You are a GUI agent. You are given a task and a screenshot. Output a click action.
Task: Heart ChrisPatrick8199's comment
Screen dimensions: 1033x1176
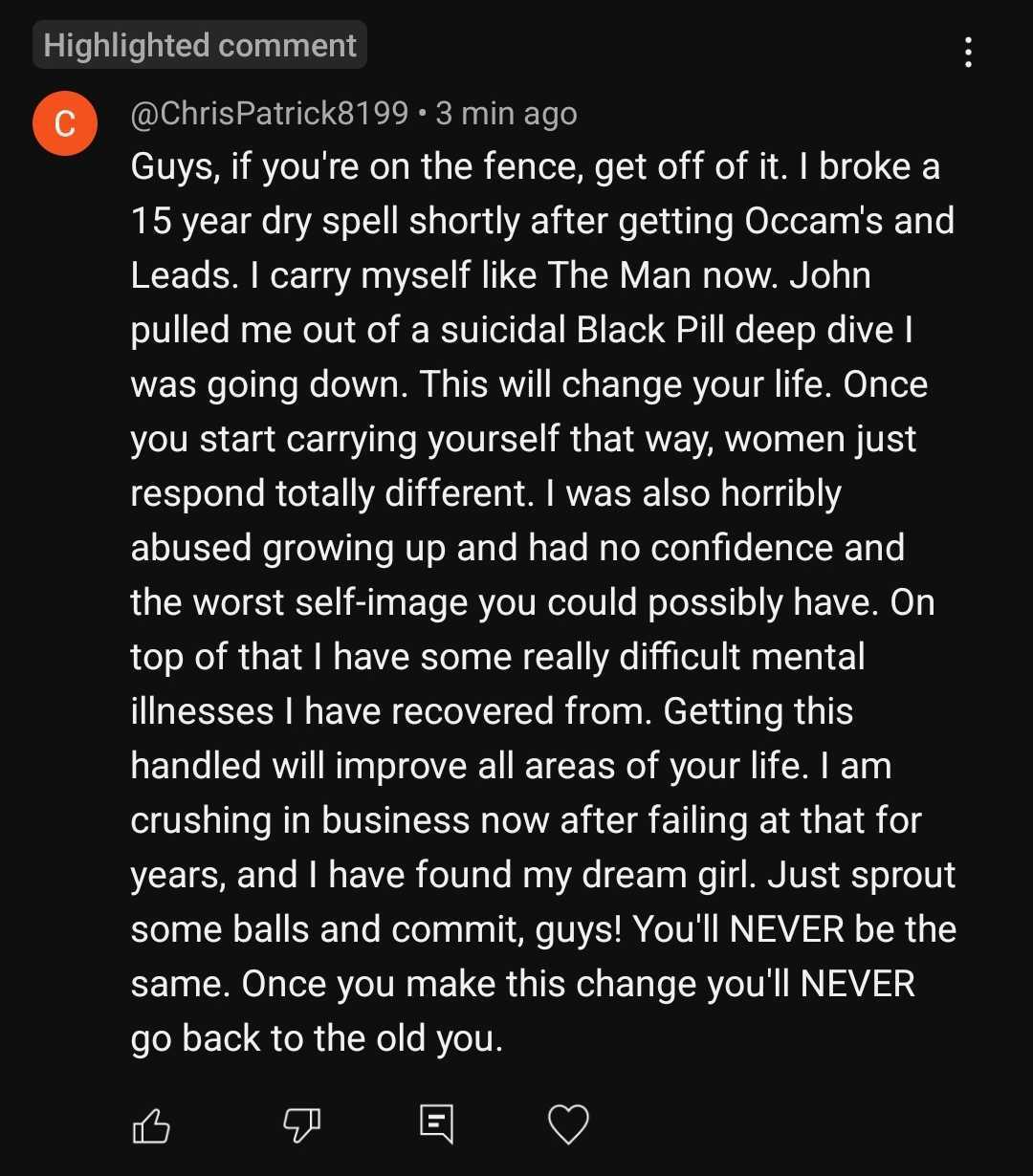tap(568, 1124)
